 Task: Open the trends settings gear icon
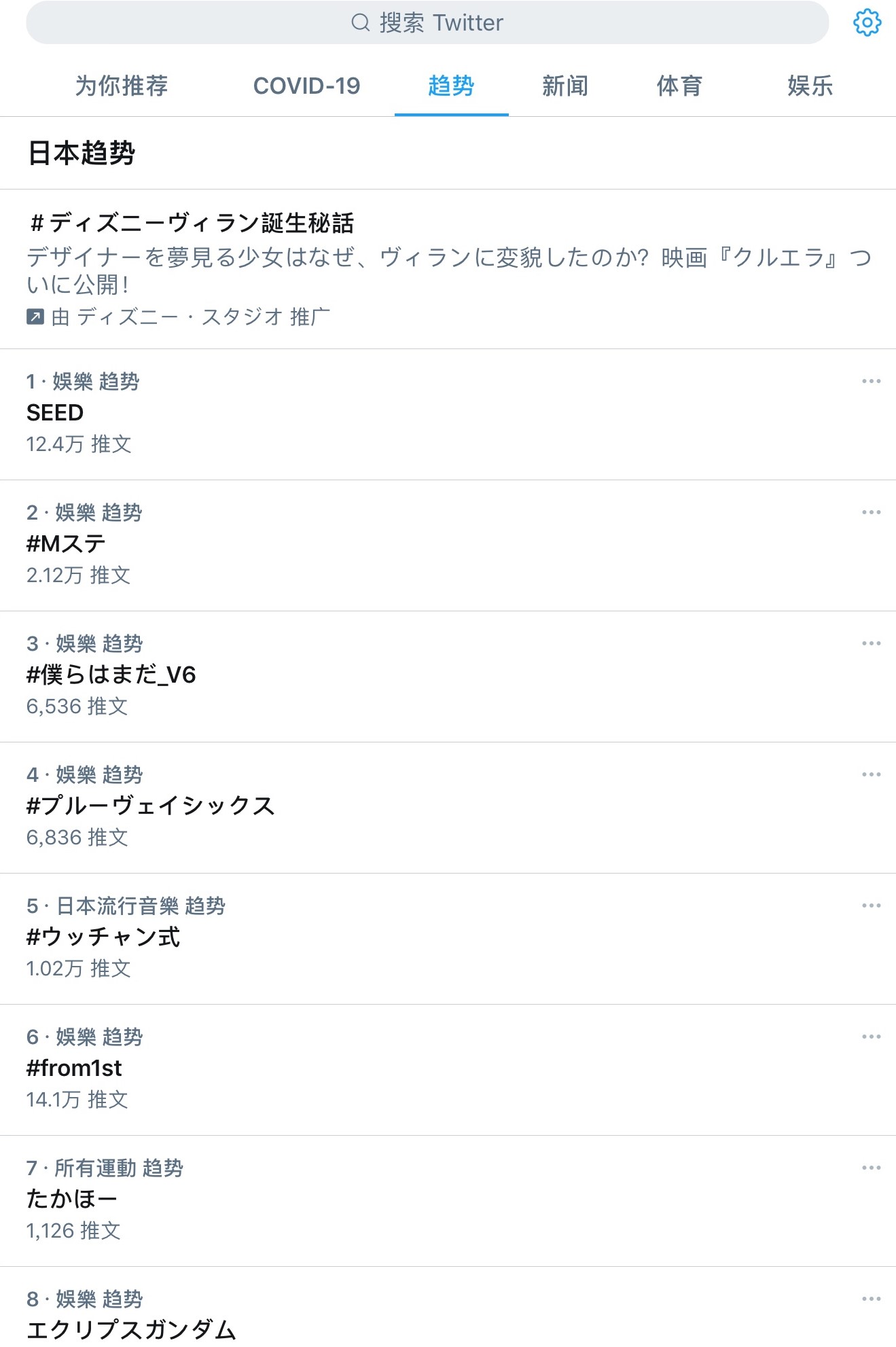point(867,23)
